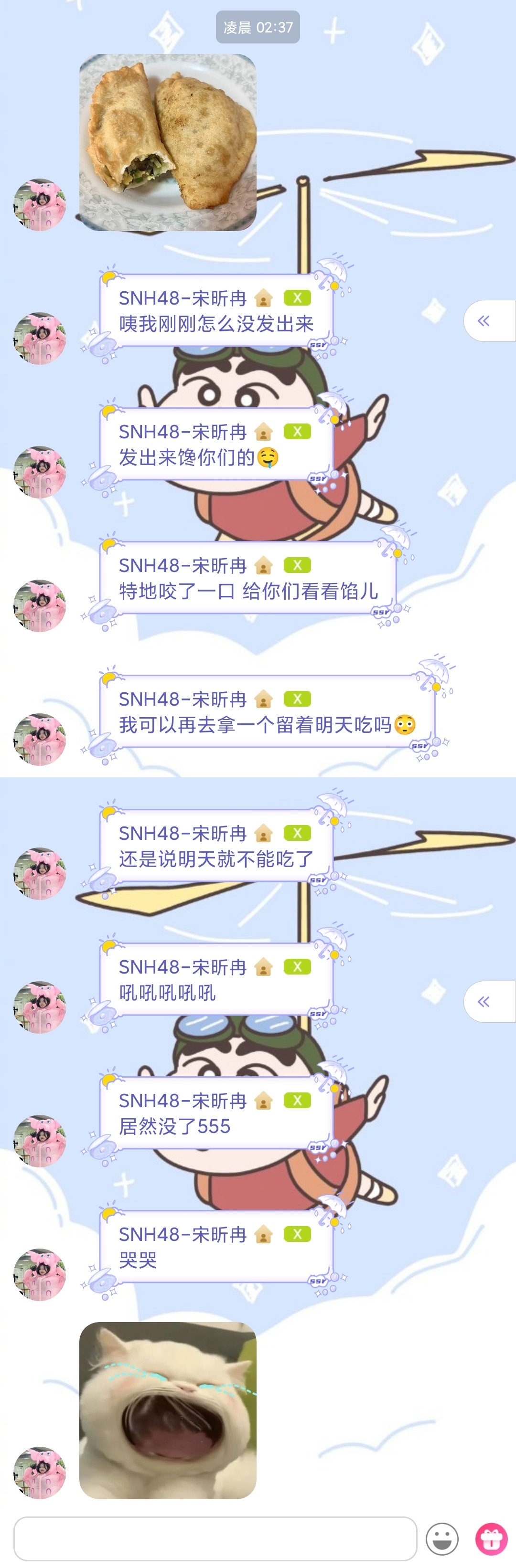Open avatar beside 发出来馋你们的 message
Image resolution: width=516 pixels, height=1568 pixels.
[x=40, y=472]
